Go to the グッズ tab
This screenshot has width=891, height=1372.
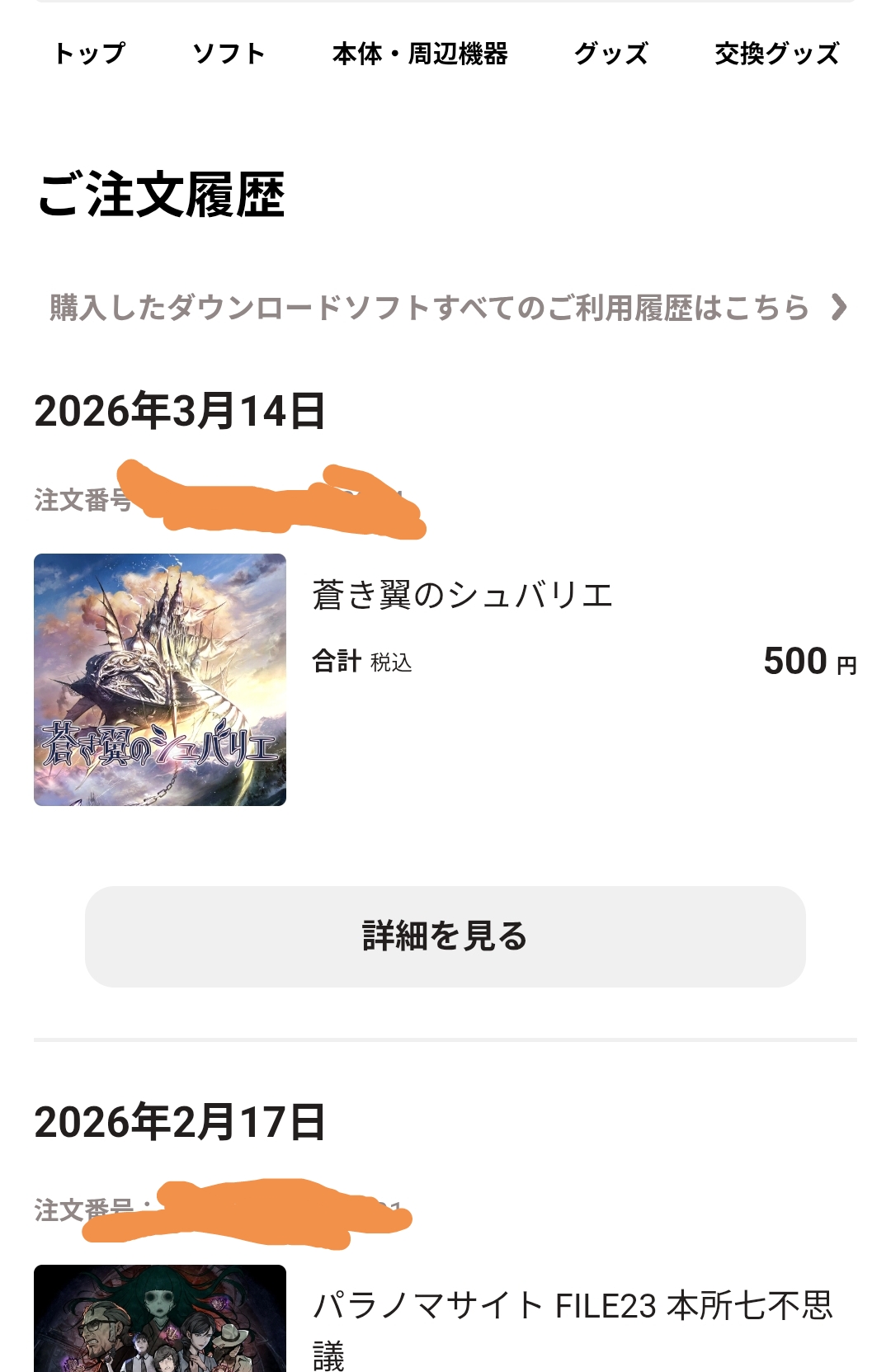tap(611, 54)
